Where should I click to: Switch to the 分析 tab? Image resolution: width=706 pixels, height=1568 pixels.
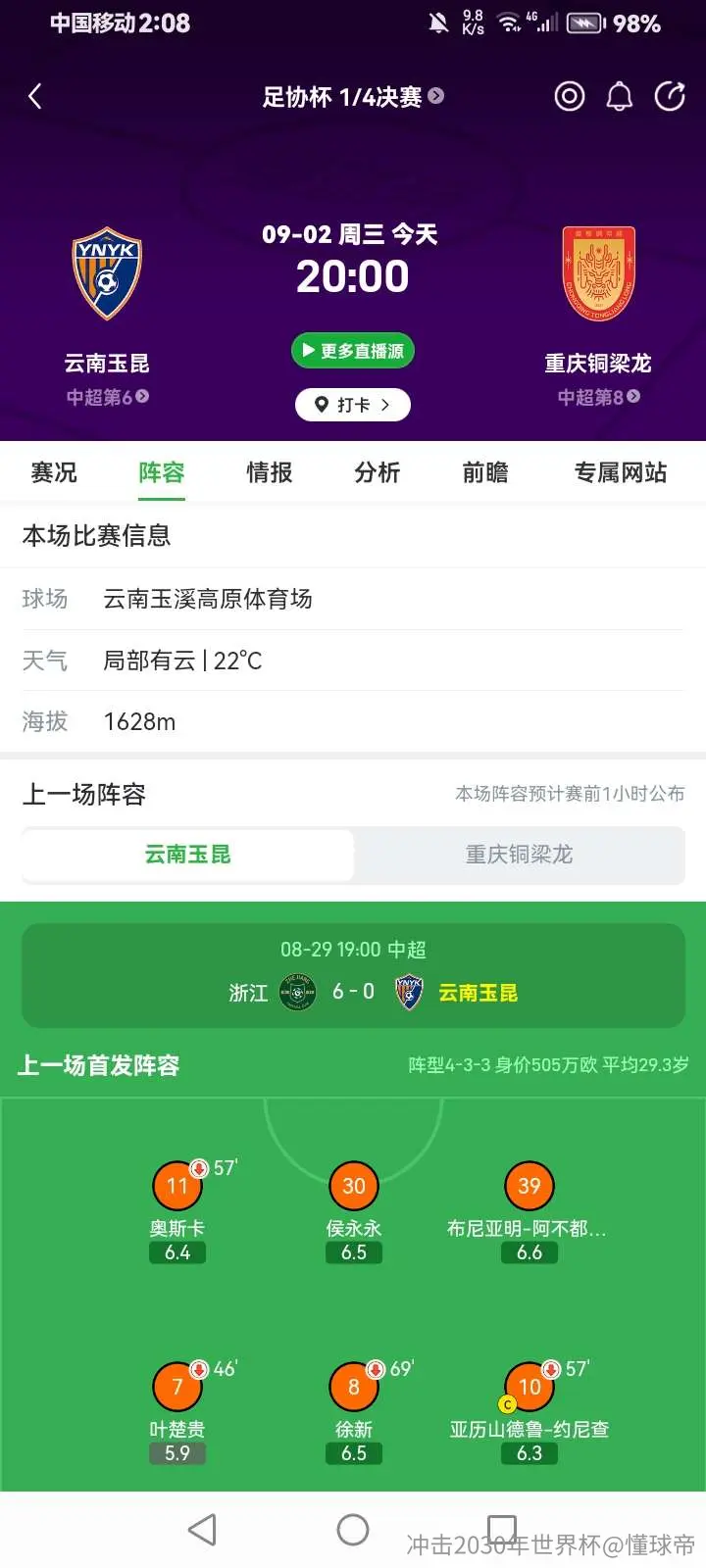click(x=378, y=472)
